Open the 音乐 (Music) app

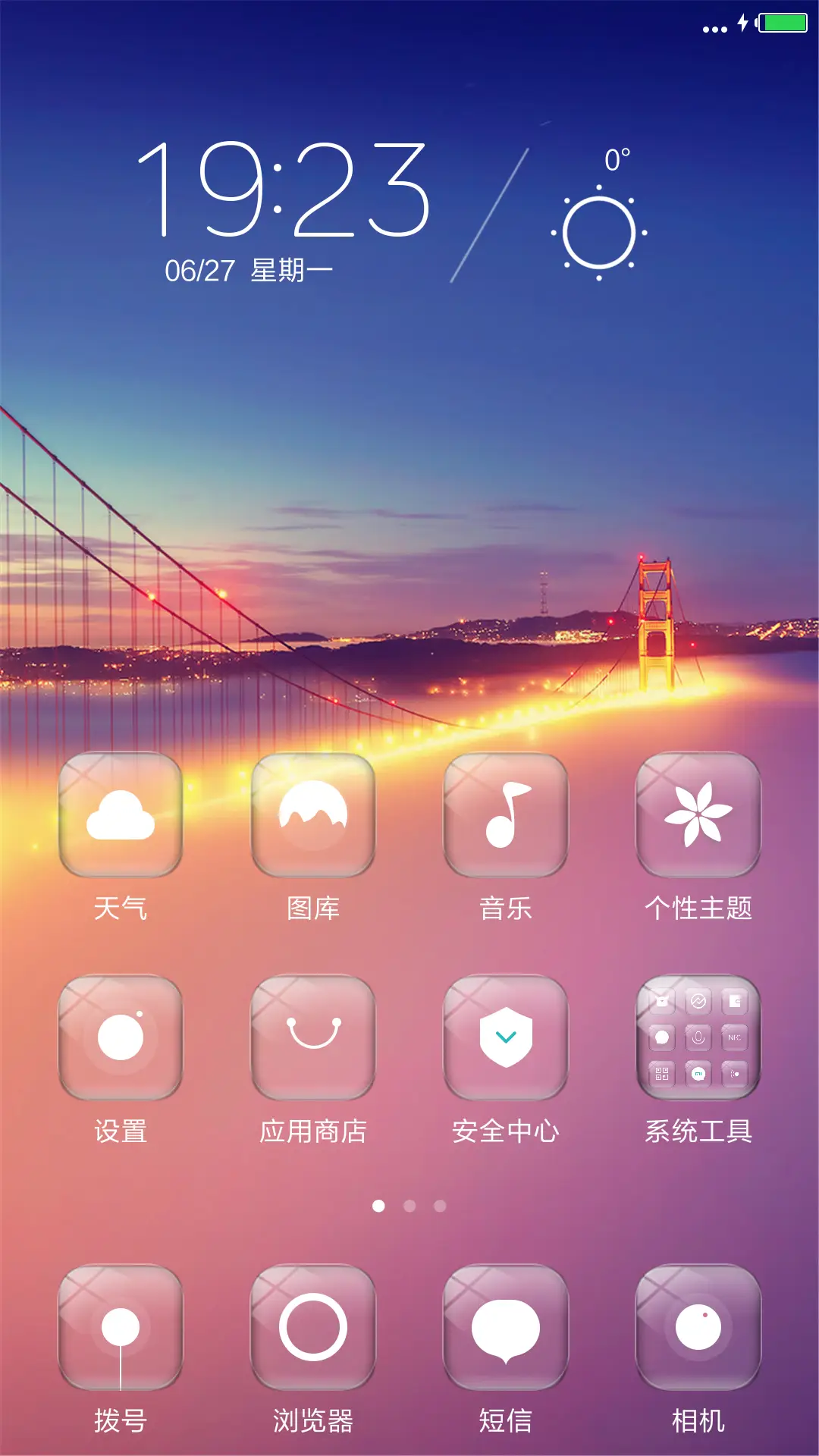coord(506,815)
